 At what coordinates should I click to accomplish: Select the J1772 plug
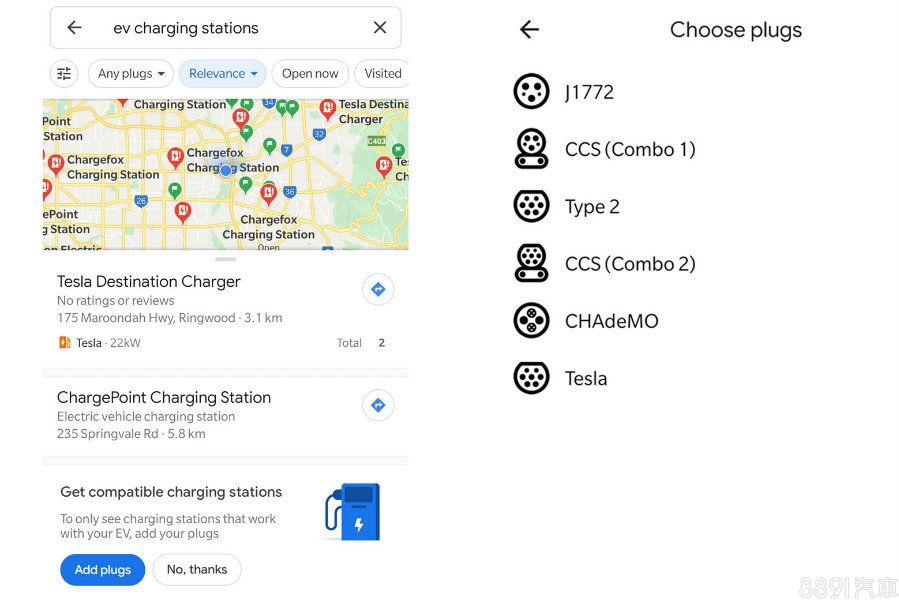589,92
